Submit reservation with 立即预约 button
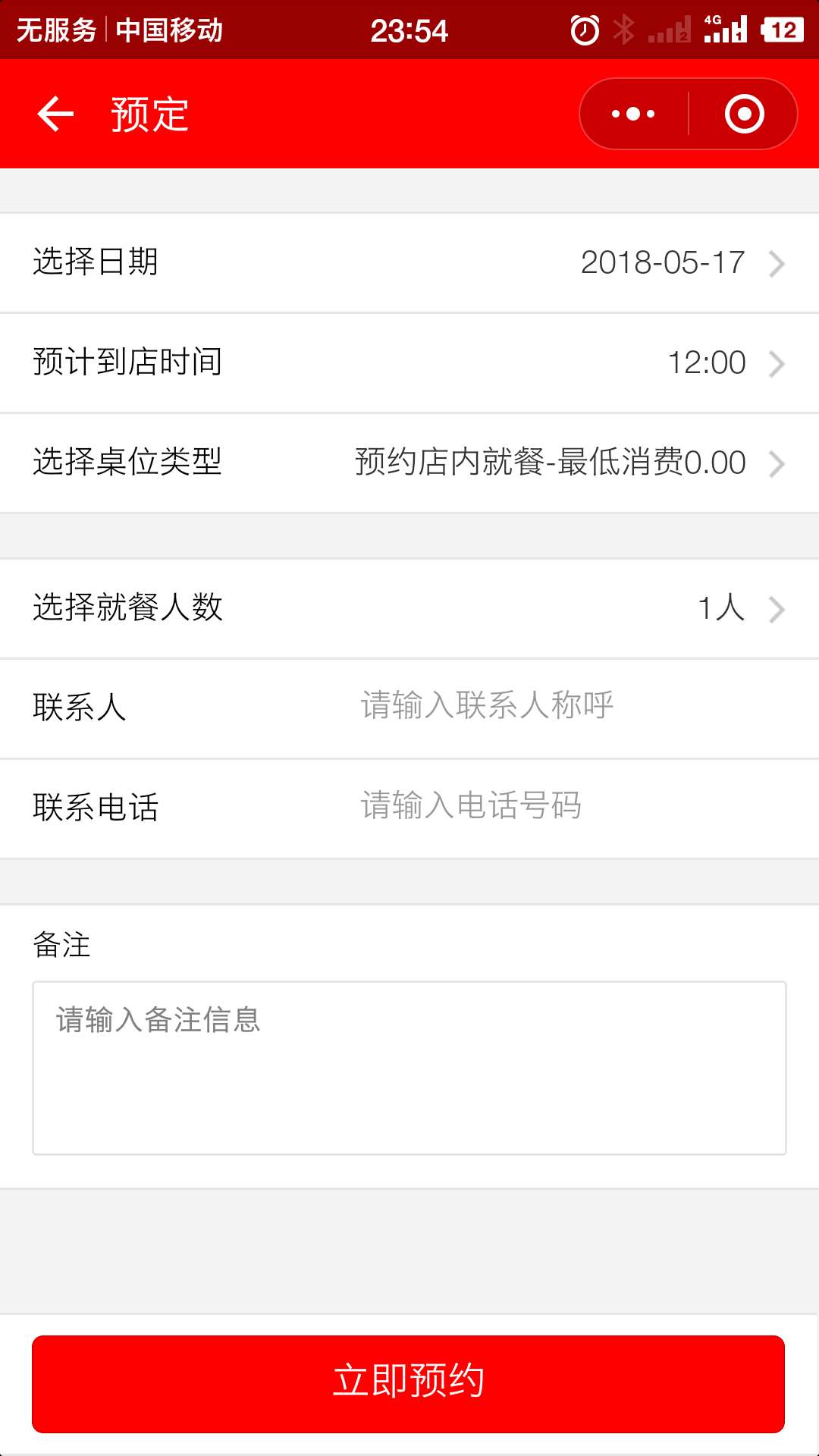This screenshot has width=819, height=1456. point(408,1384)
